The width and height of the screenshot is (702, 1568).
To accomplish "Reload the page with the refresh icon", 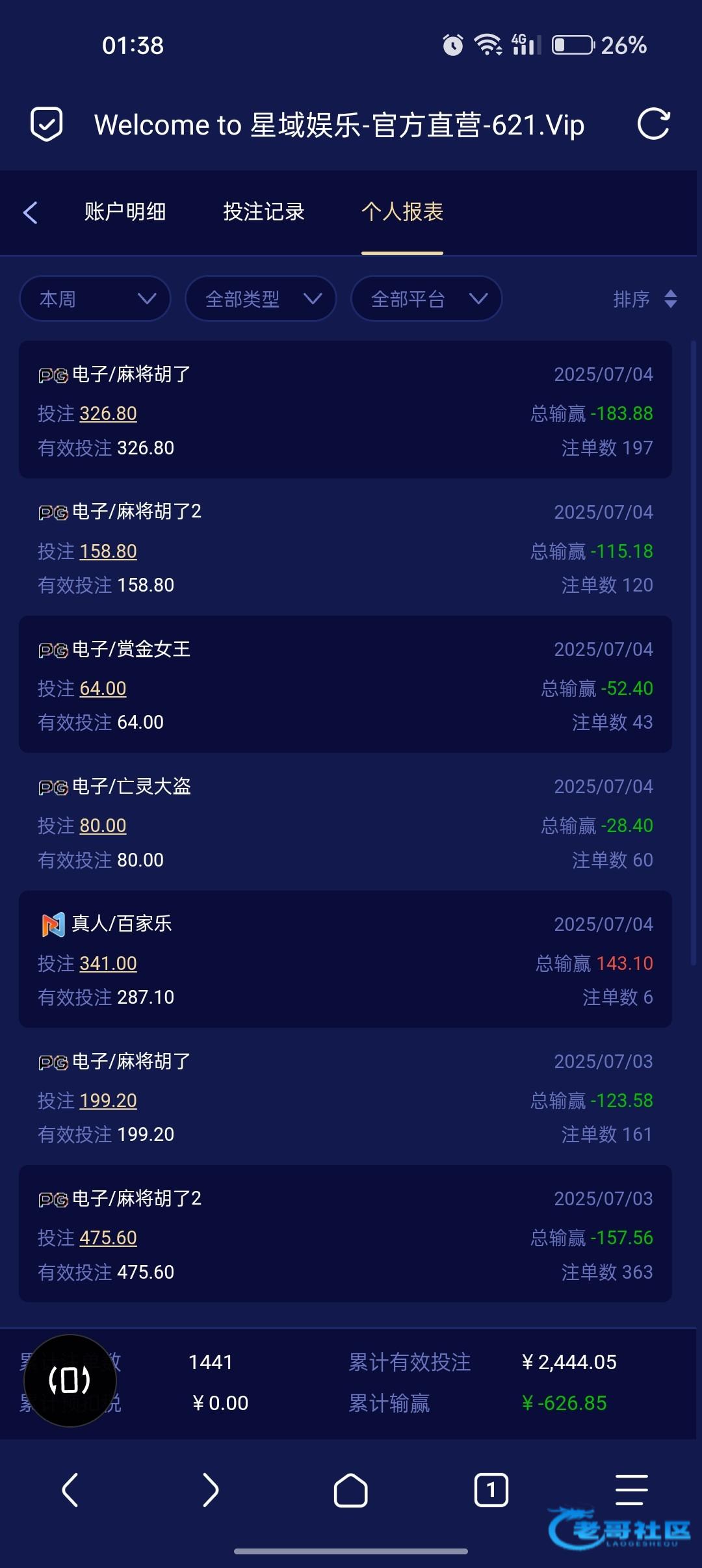I will click(x=653, y=124).
